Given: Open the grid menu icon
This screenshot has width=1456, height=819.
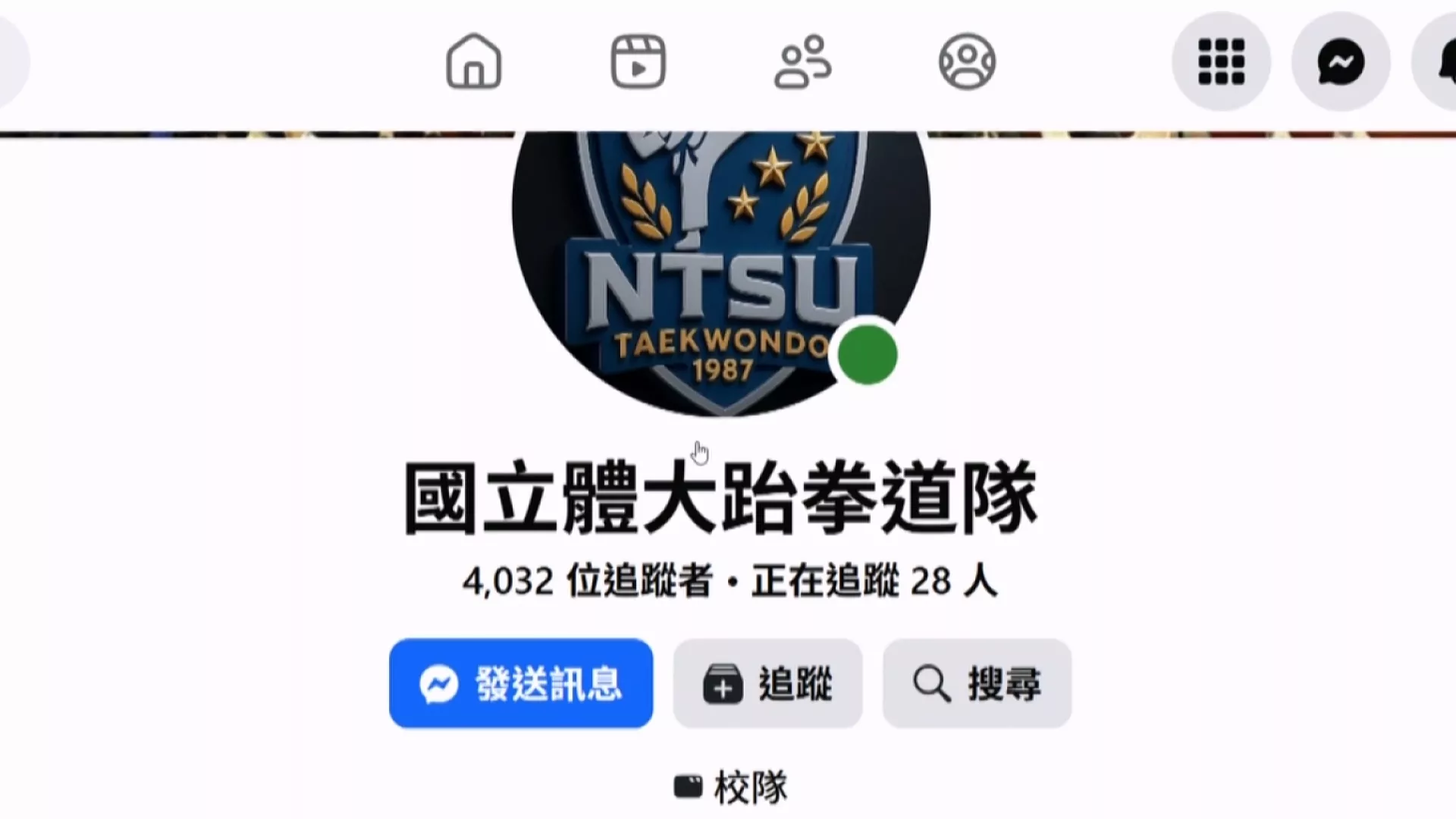Looking at the screenshot, I should click(x=1221, y=61).
